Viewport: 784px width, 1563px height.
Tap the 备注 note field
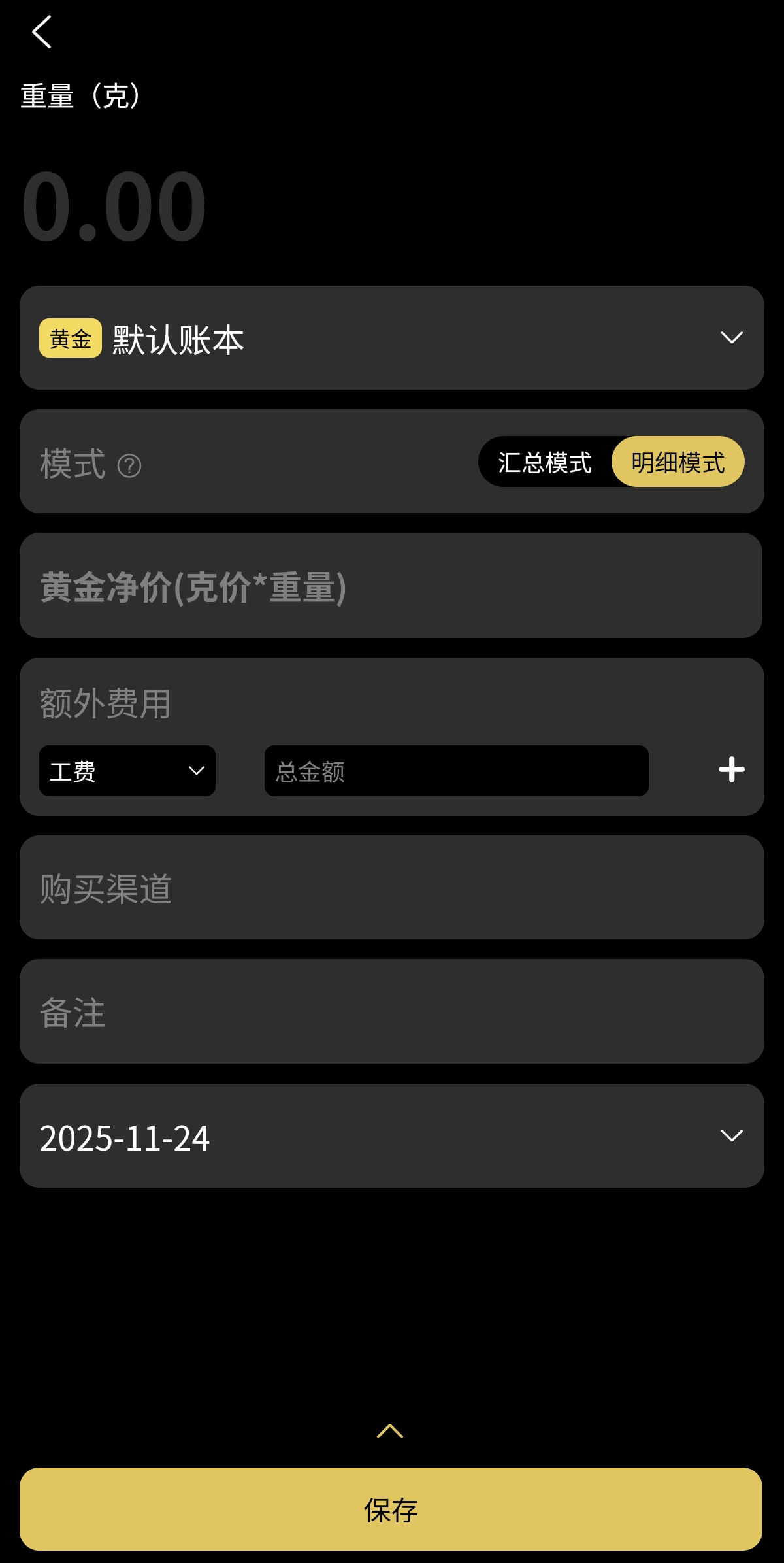click(x=391, y=1011)
